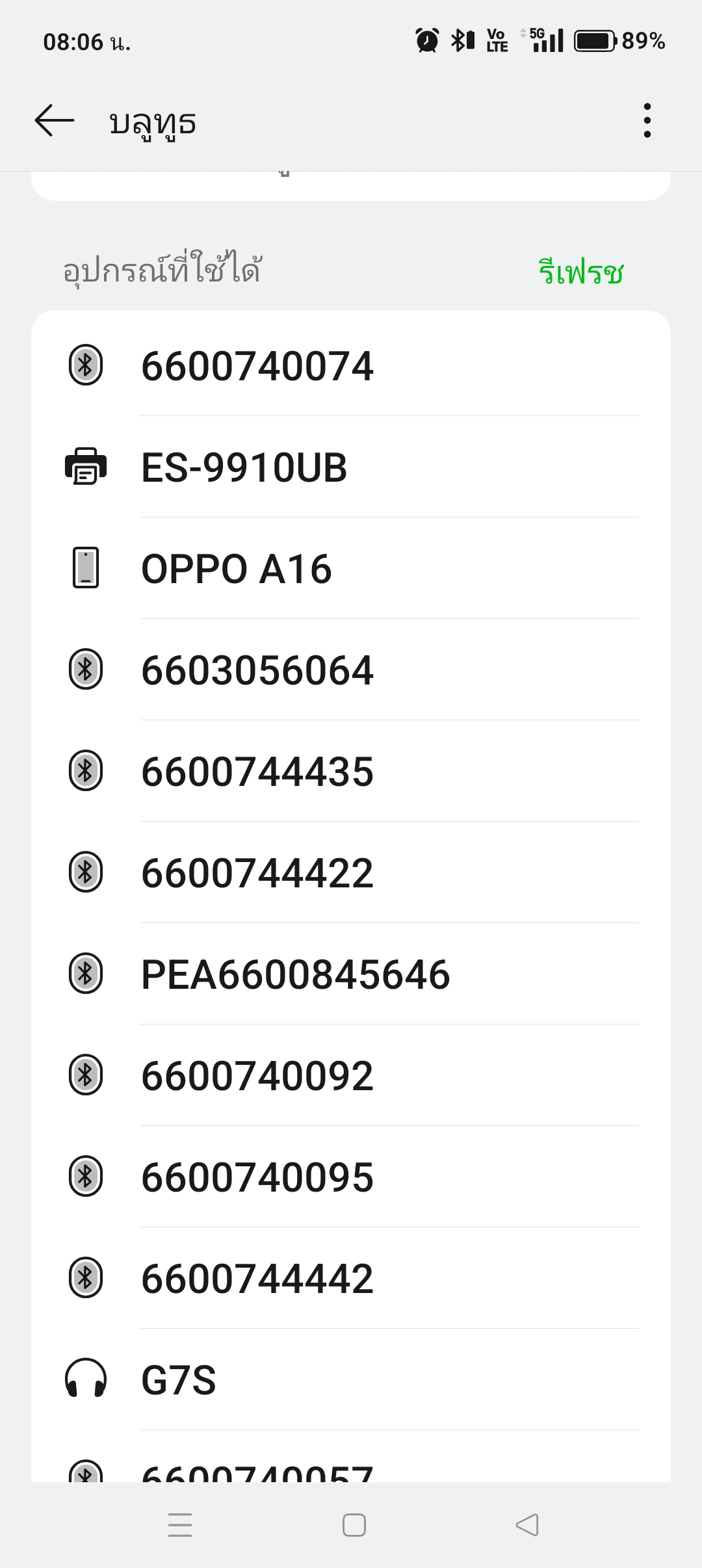
Task: Open recent apps from navigation bar
Action: (x=180, y=1525)
